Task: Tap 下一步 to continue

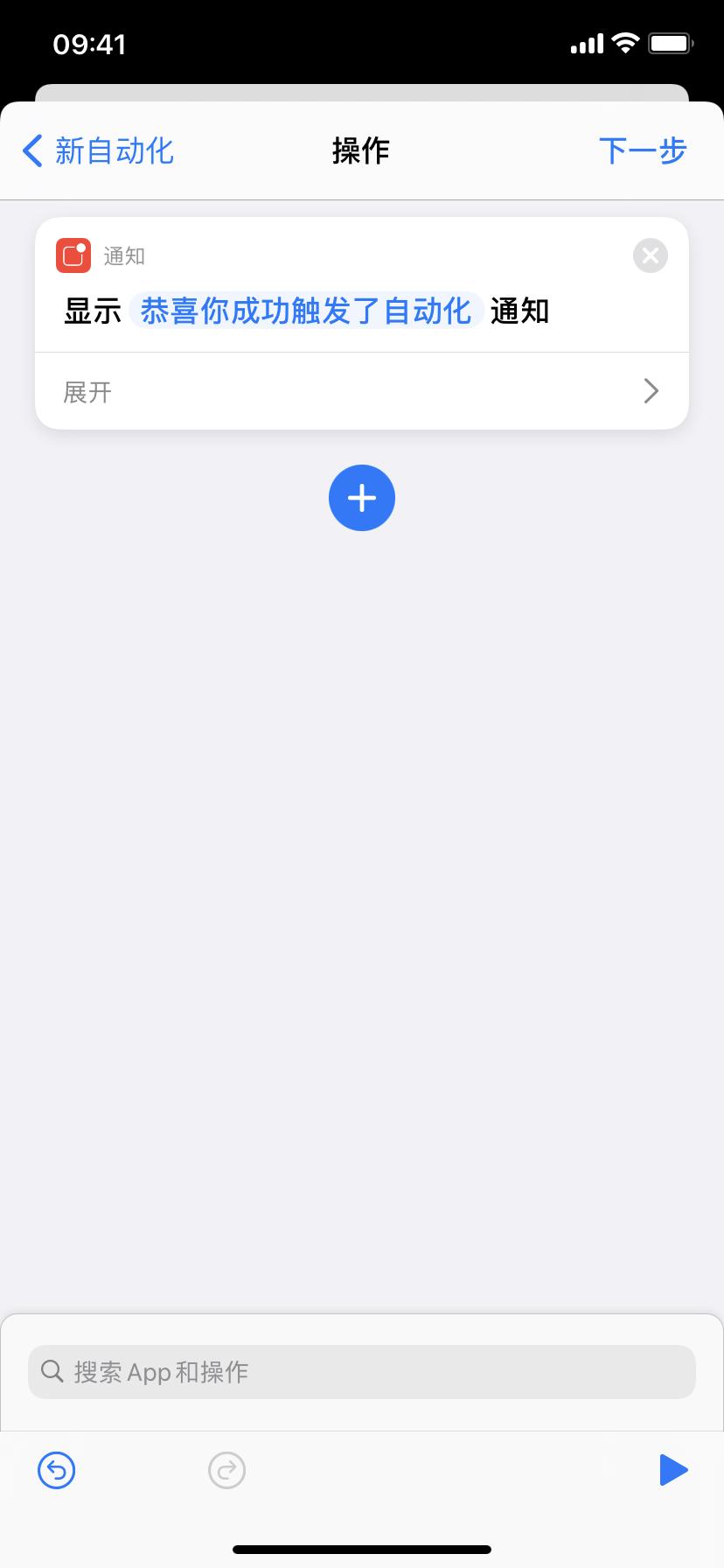Action: (x=643, y=150)
